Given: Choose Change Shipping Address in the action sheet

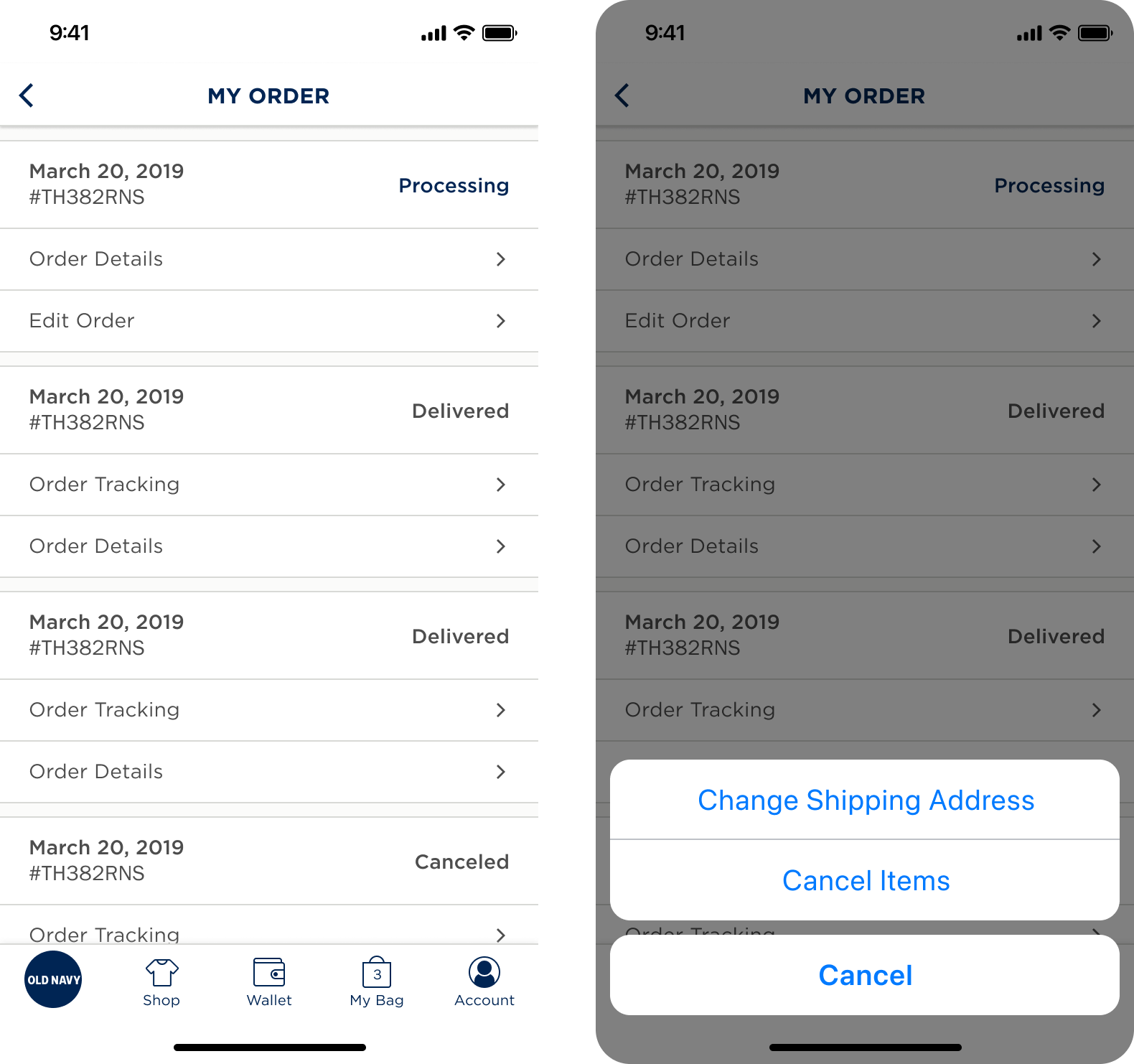Looking at the screenshot, I should click(x=865, y=800).
